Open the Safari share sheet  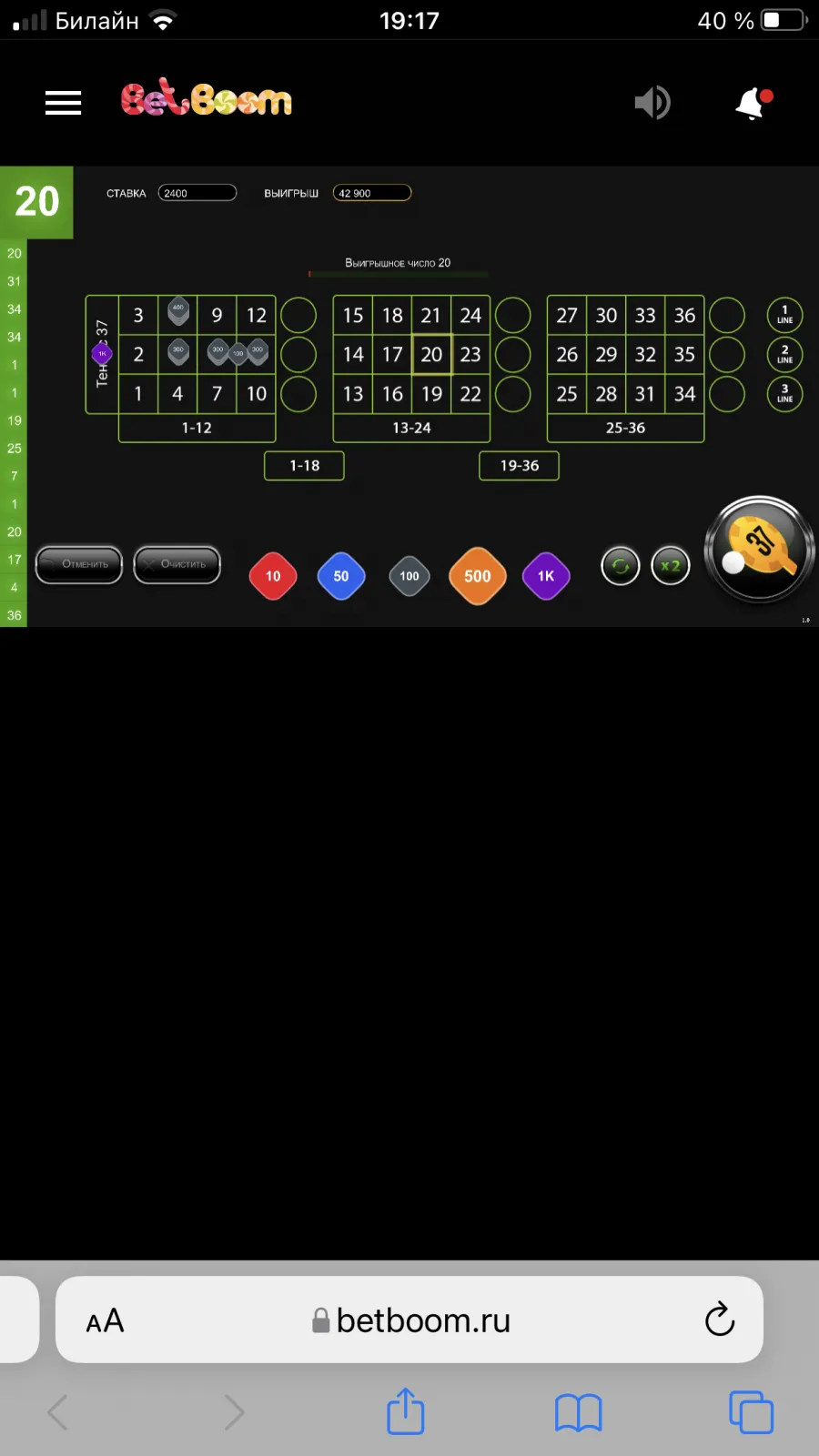pos(406,1411)
